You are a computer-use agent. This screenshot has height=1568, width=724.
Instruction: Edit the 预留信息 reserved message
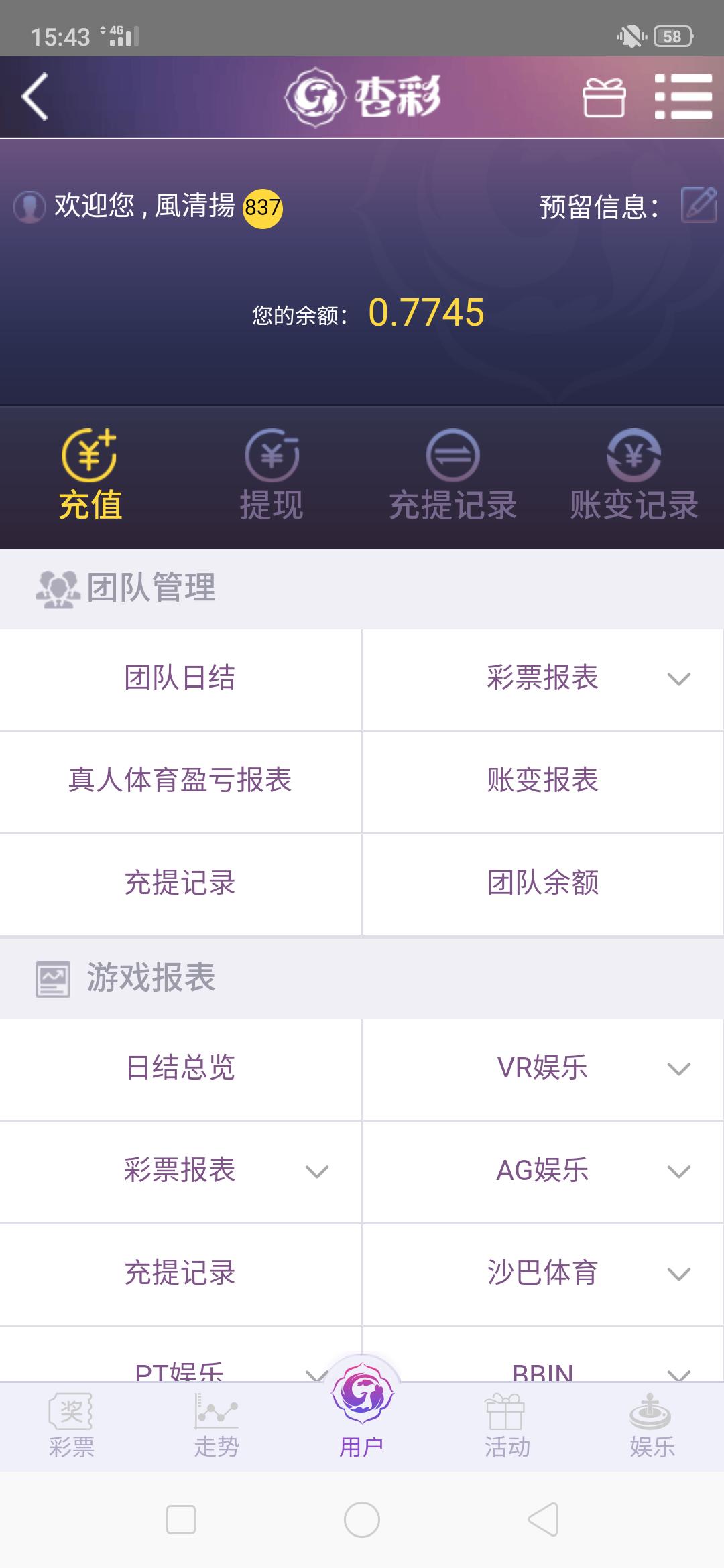pyautogui.click(x=699, y=205)
